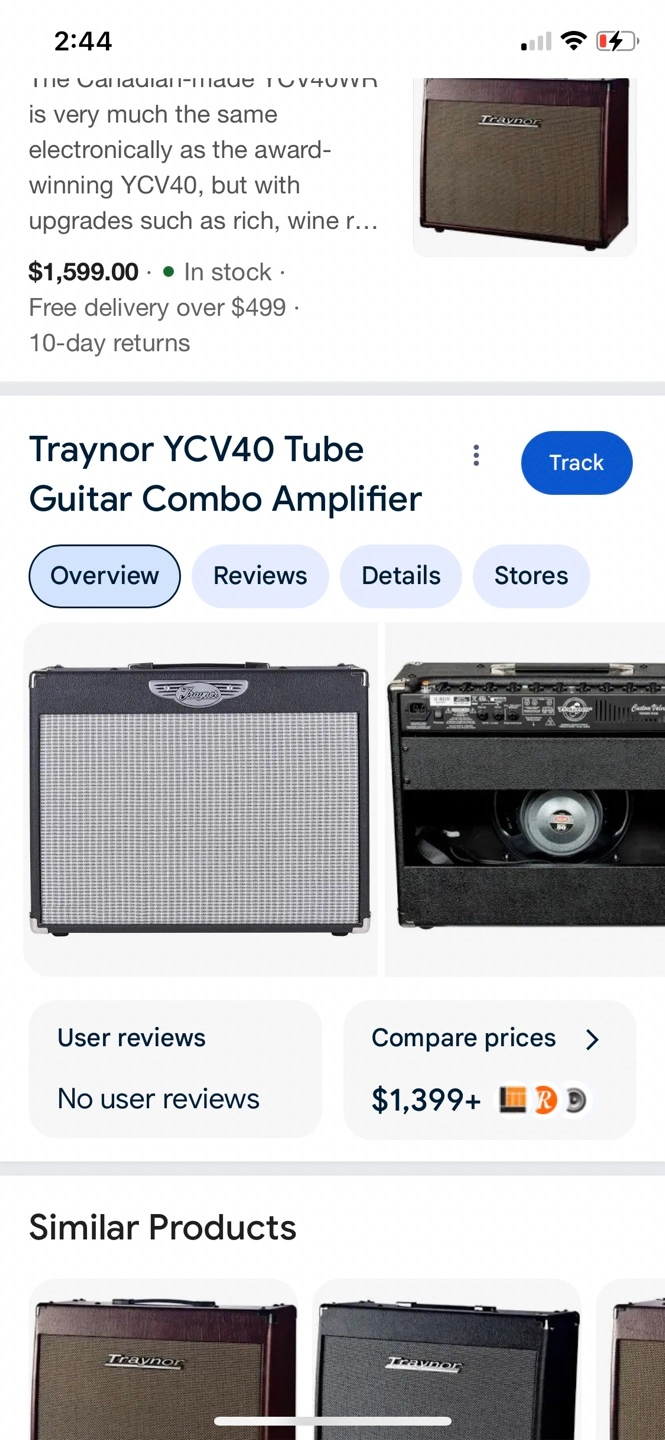View the front amplifier product photo
The width and height of the screenshot is (665, 1440).
200,798
